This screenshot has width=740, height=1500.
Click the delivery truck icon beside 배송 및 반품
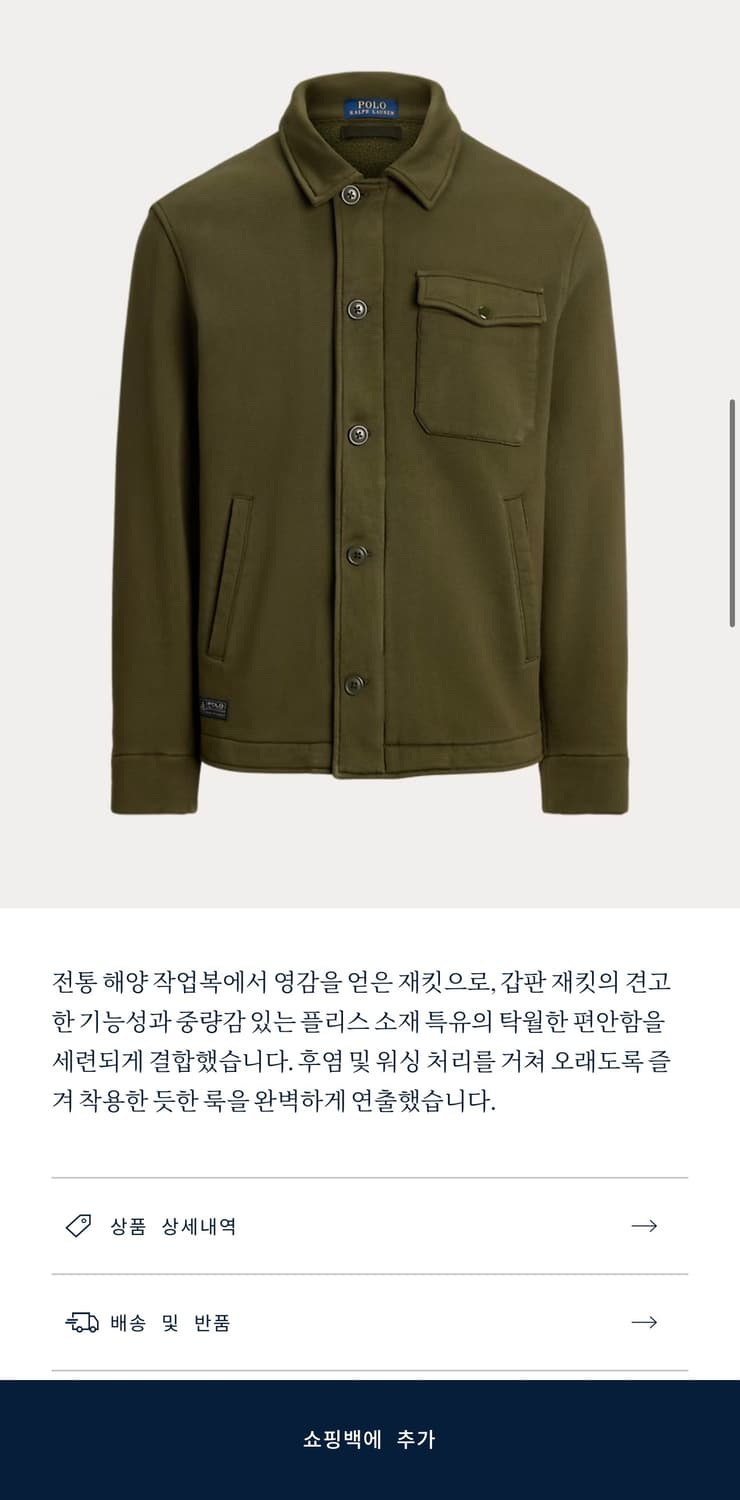tap(80, 1321)
